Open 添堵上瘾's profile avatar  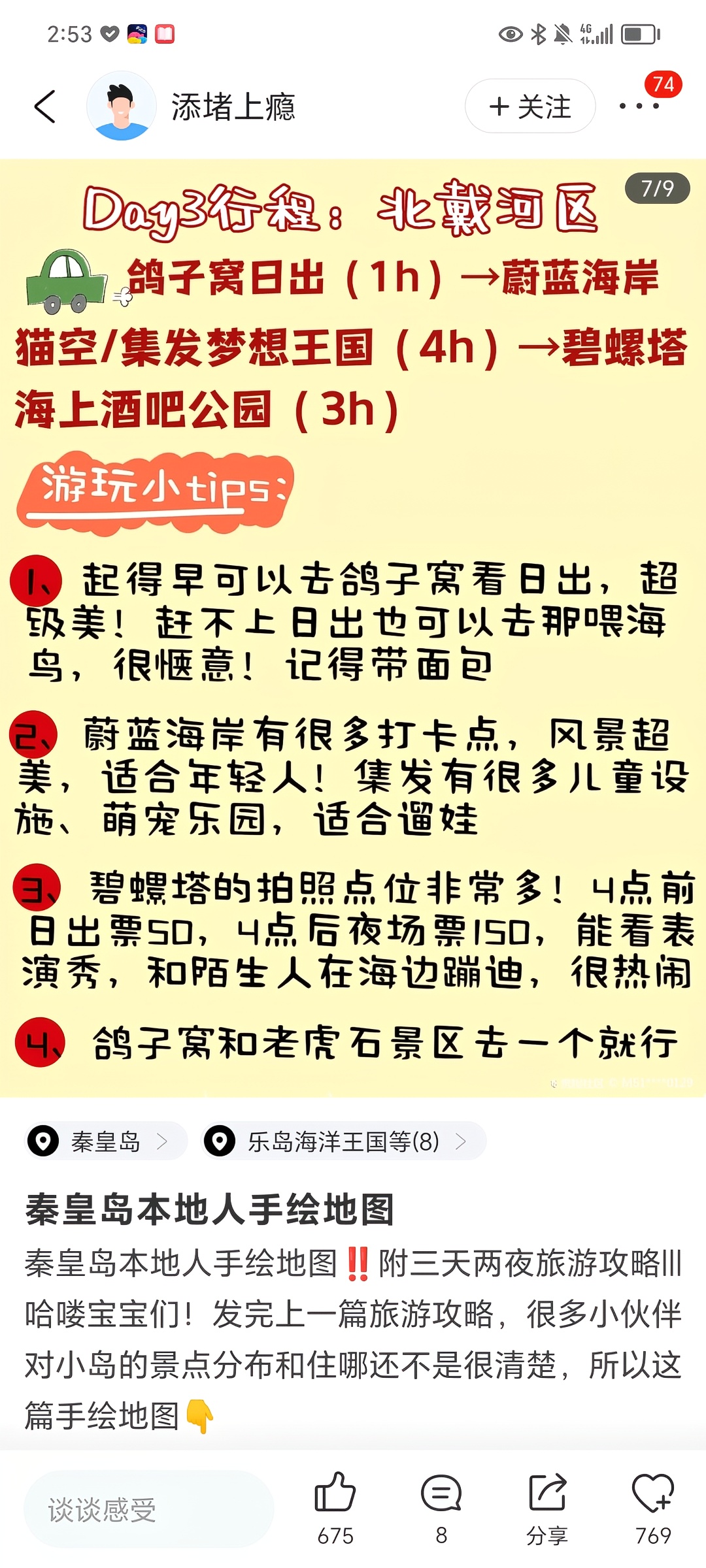pyautogui.click(x=121, y=106)
